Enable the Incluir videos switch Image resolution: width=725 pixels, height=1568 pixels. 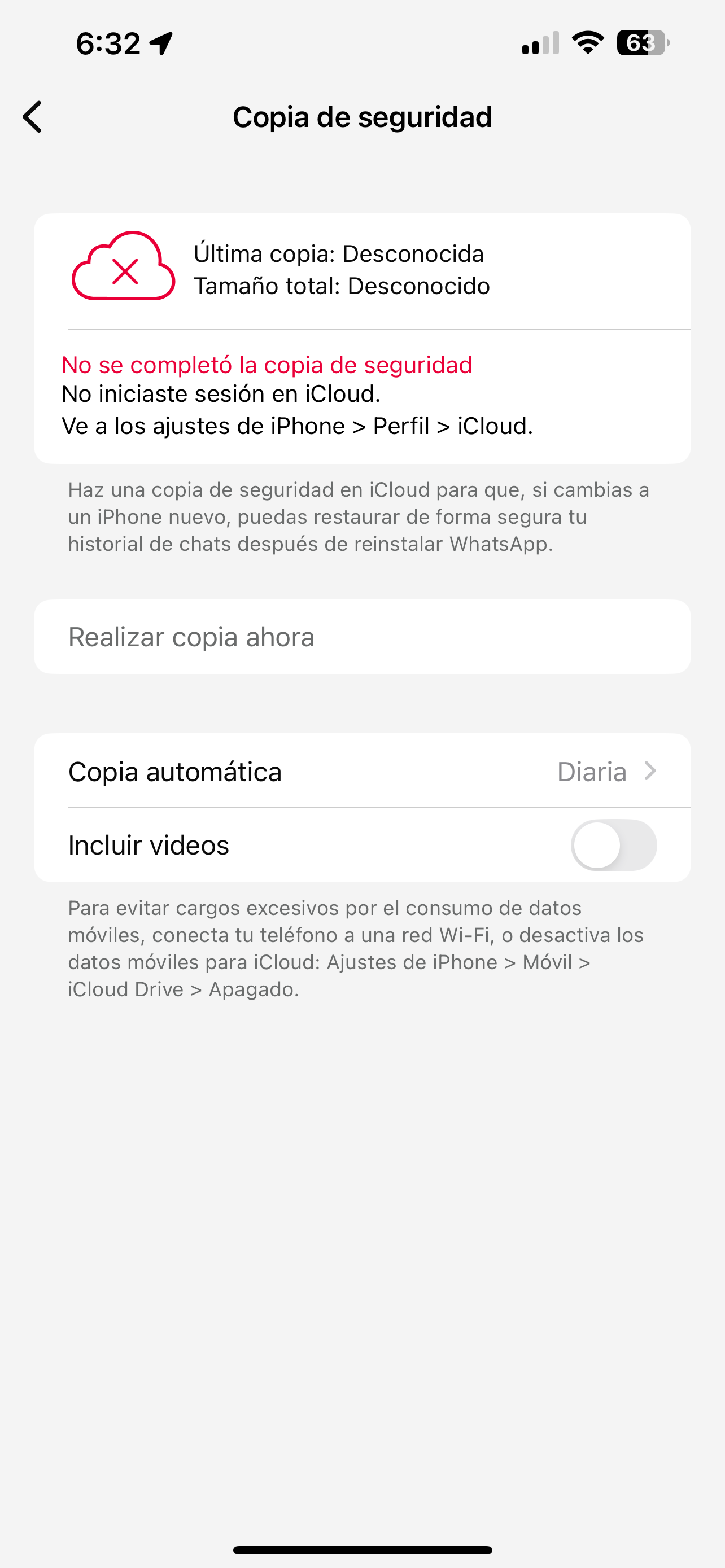click(613, 845)
